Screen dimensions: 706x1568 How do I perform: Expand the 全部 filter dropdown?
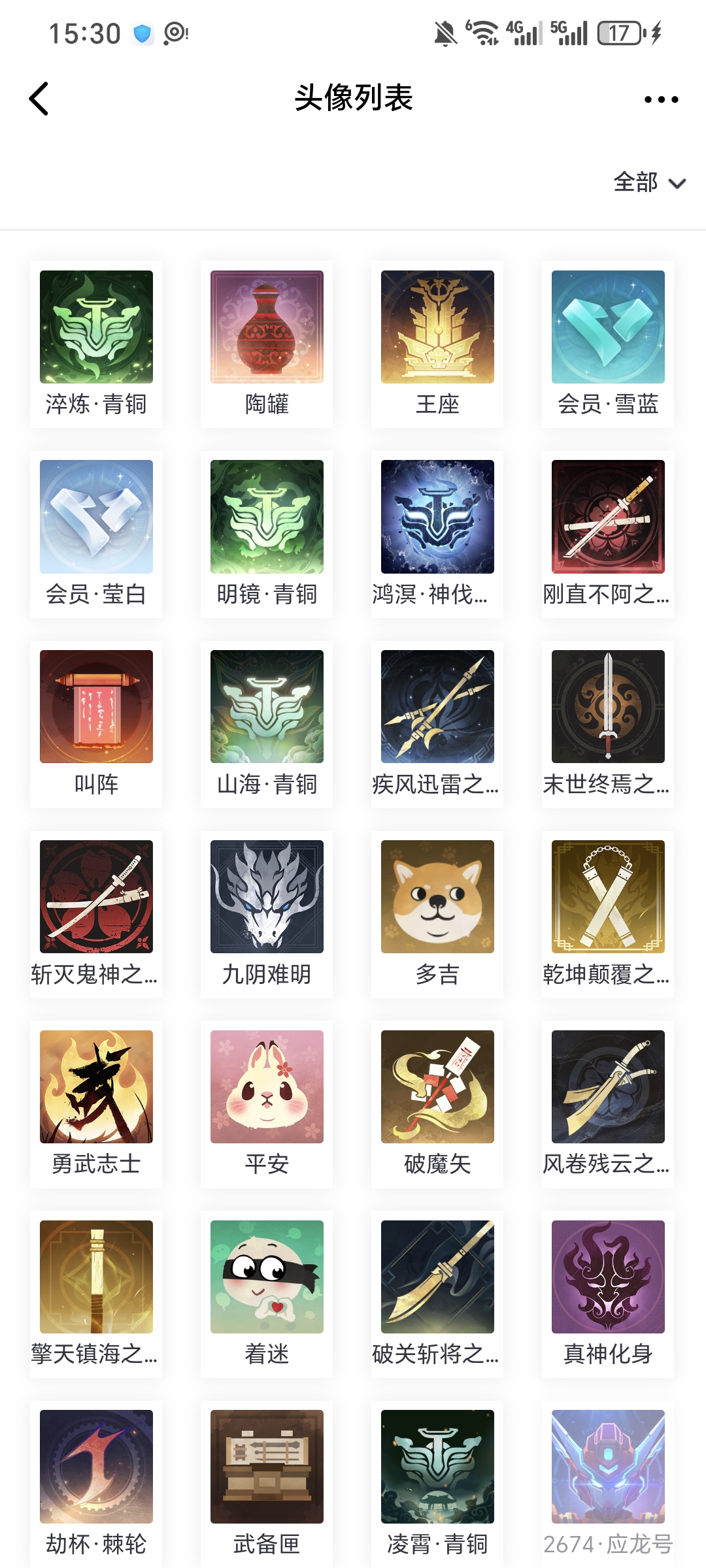point(649,182)
